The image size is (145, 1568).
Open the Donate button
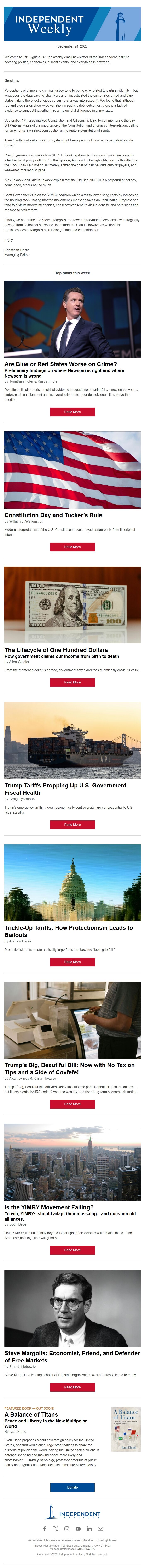tap(72, 1487)
